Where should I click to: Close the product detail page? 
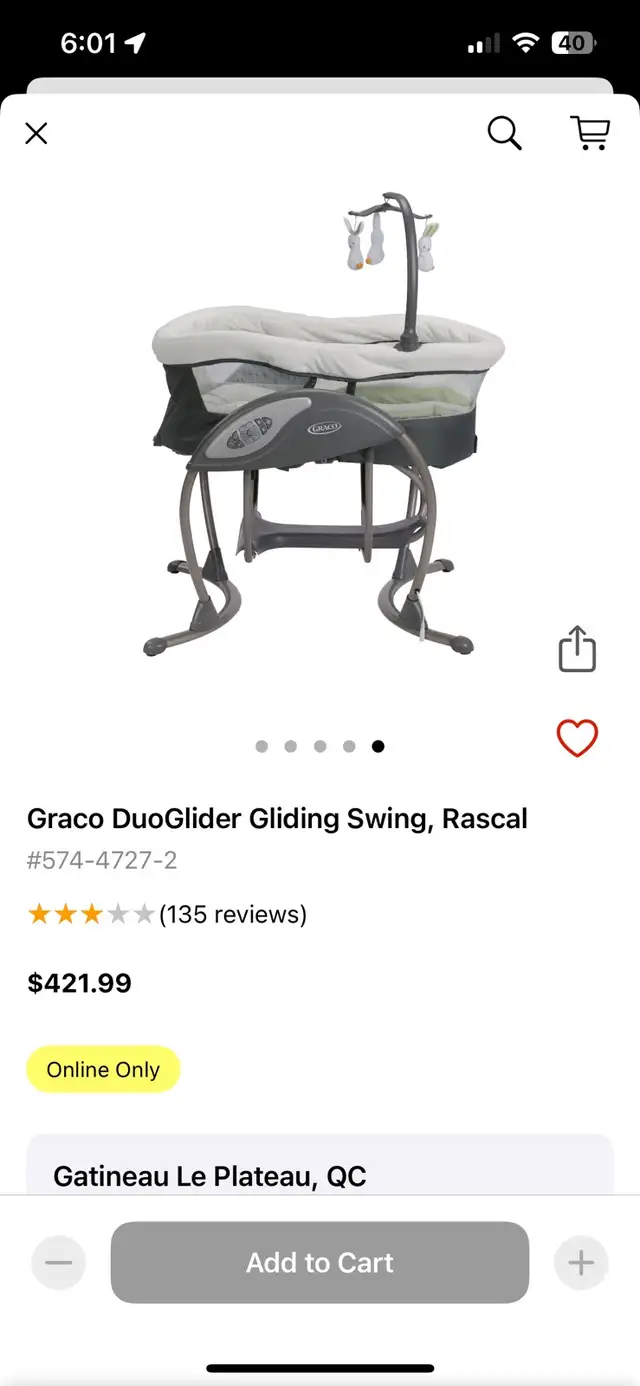(36, 133)
